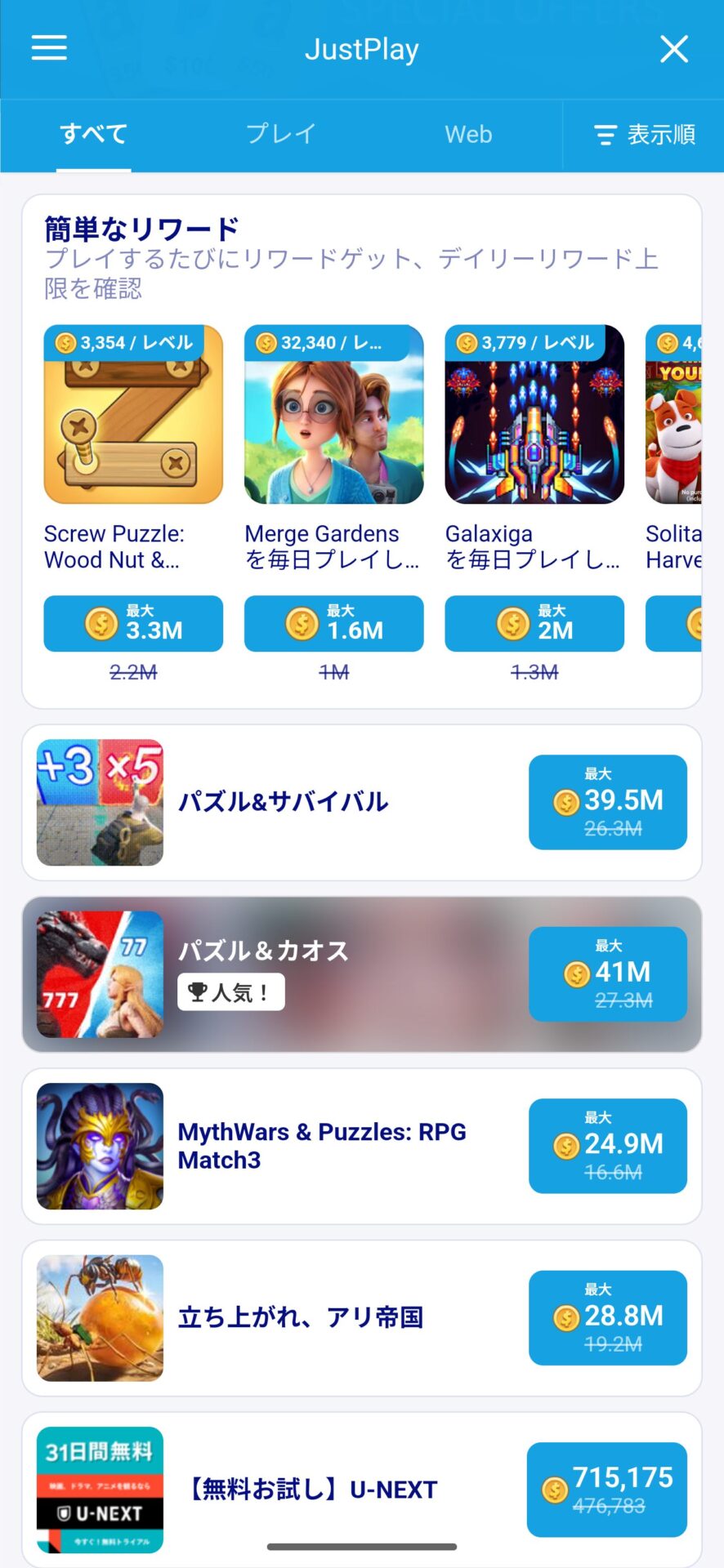Tap the 1.6M reward button for Merge Gardens
724x1568 pixels.
tap(333, 623)
